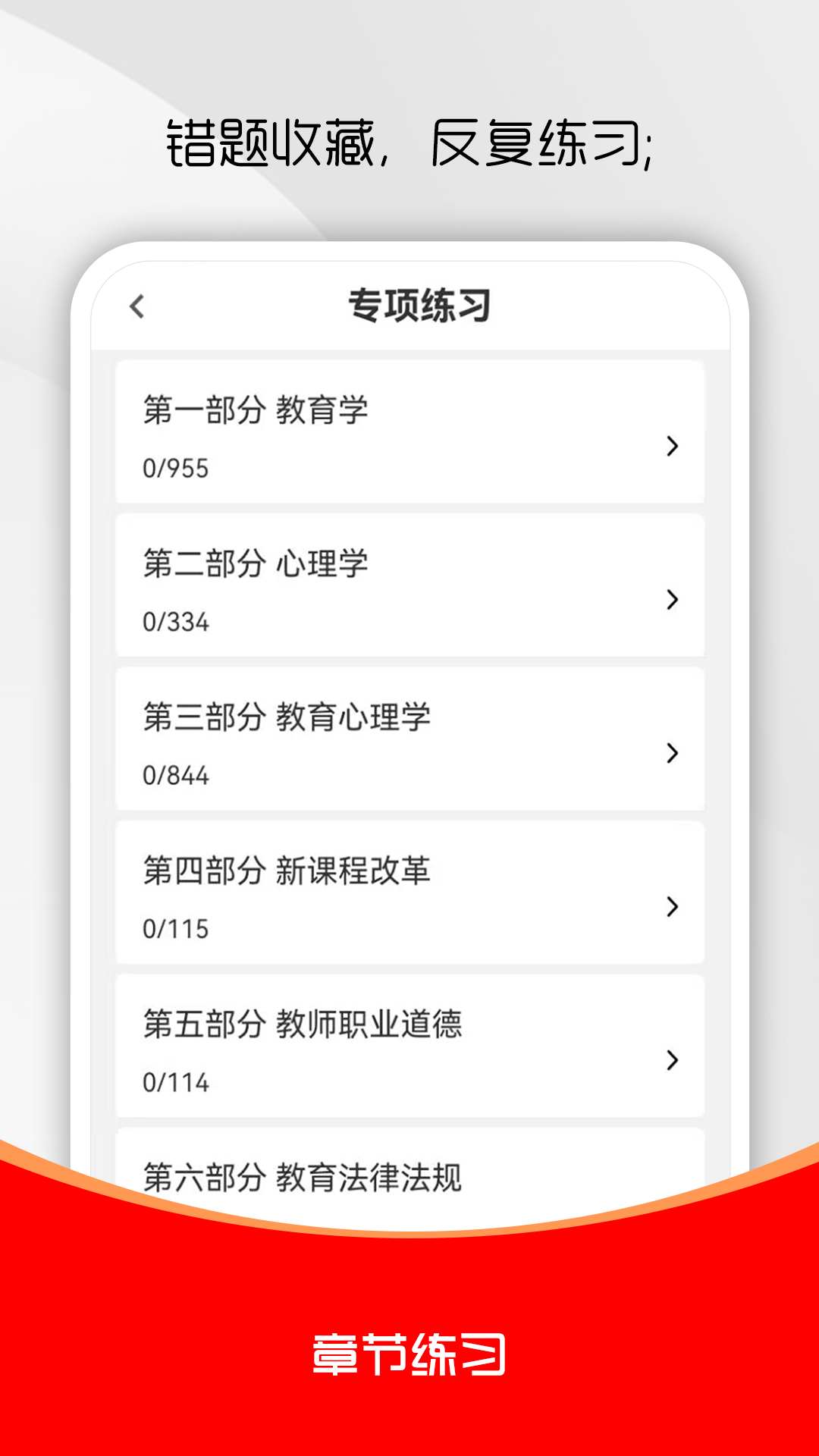Image resolution: width=819 pixels, height=1456 pixels.
Task: Tap the chevron next to 第五部分 教师职业道德
Action: click(670, 1060)
